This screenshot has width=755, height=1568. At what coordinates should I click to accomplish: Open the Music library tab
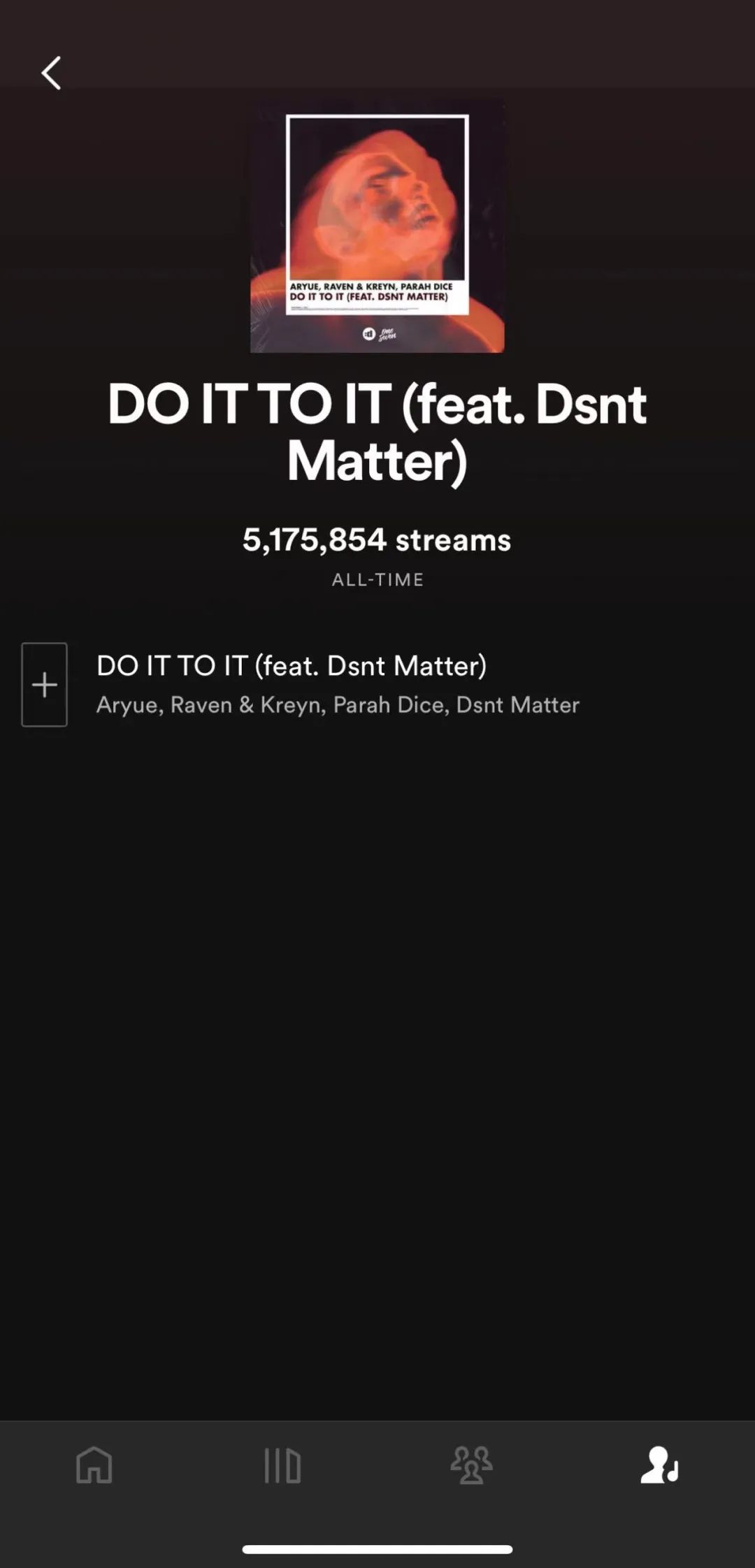click(x=282, y=1465)
